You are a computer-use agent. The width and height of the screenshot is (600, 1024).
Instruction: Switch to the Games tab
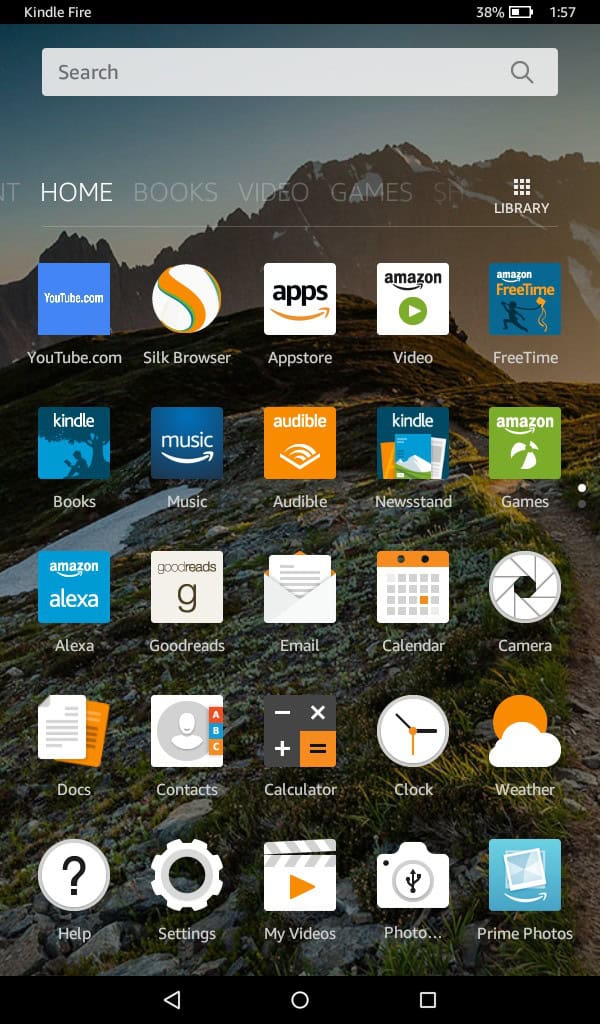pyautogui.click(x=371, y=192)
